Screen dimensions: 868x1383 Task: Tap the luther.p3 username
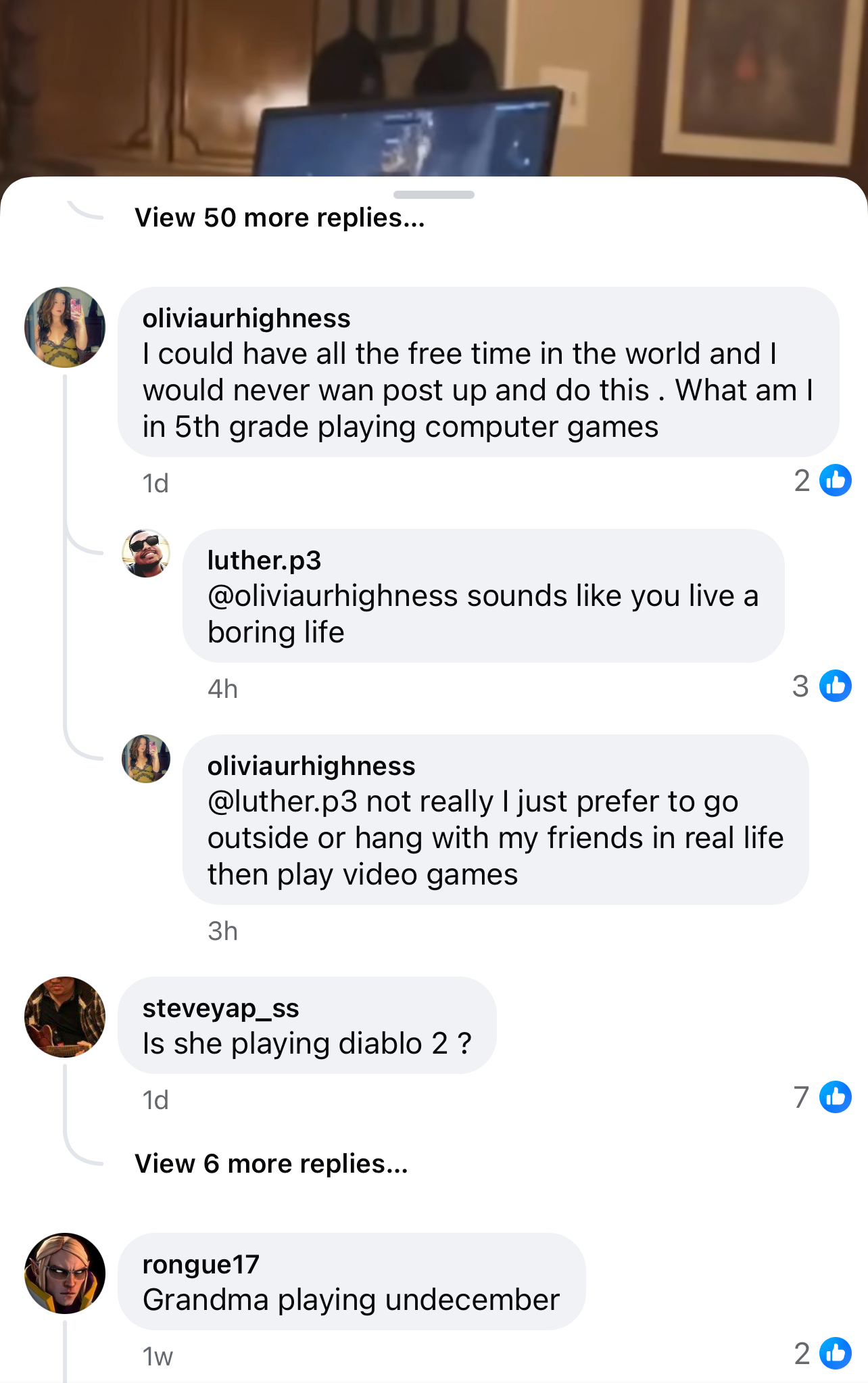(264, 560)
